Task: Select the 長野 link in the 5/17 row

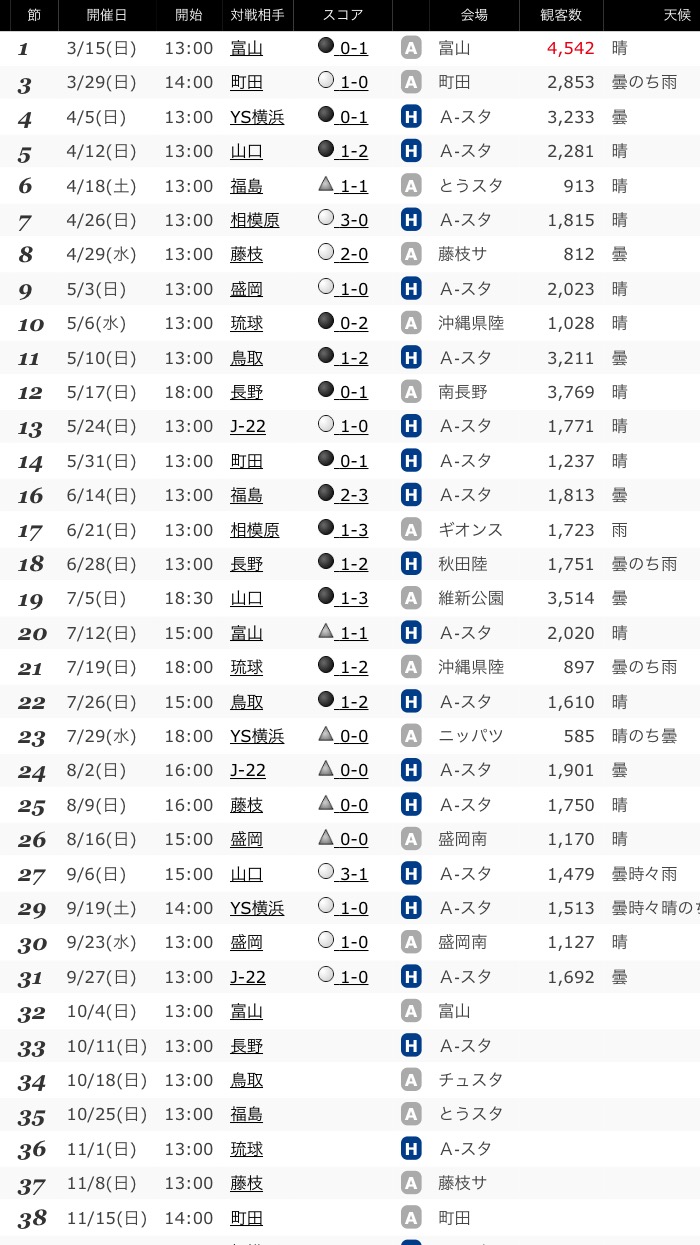Action: click(x=246, y=392)
